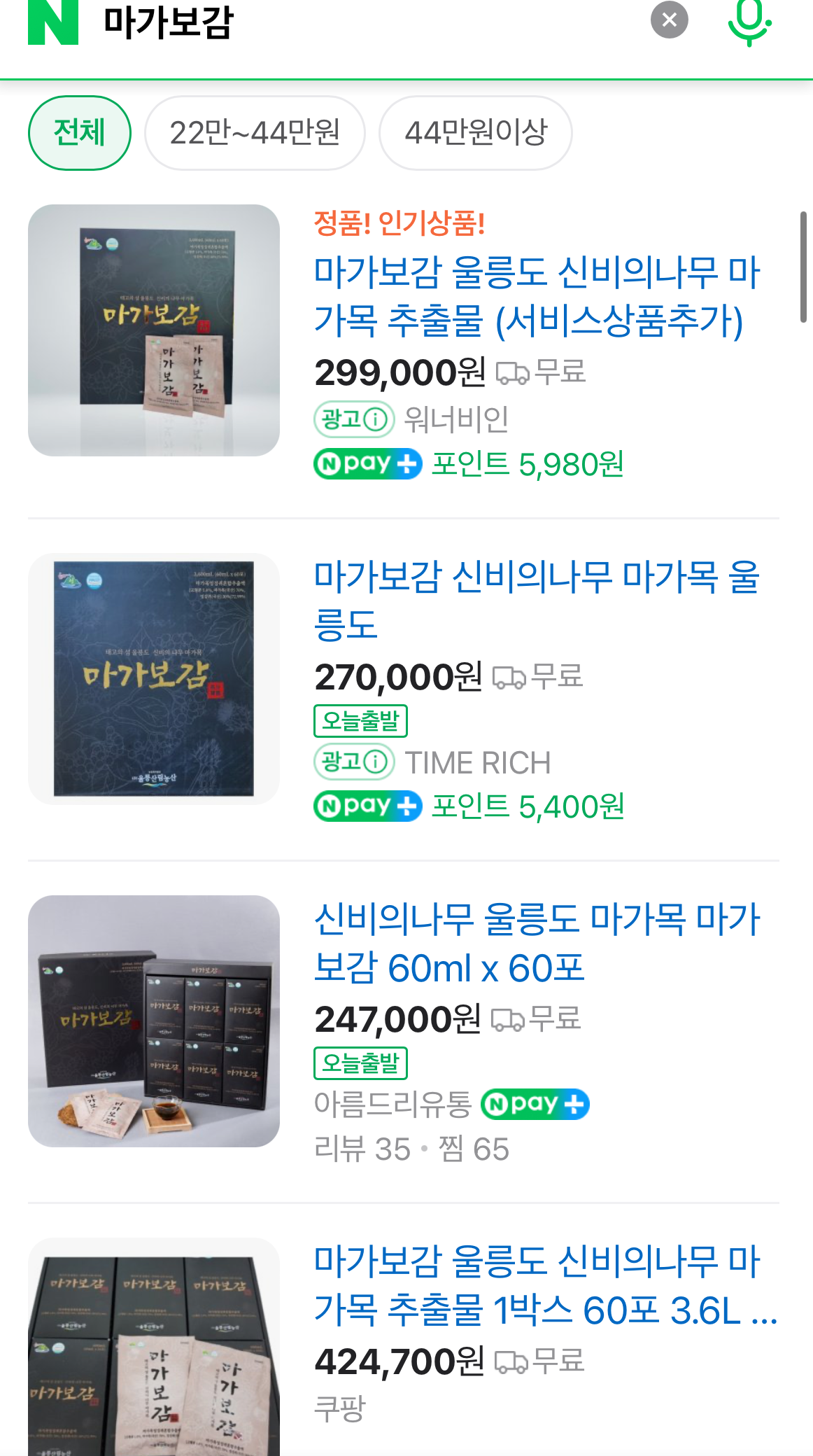This screenshot has width=813, height=1456.
Task: Tap the 오늘출발 badge on the 270,000원 item
Action: pos(360,722)
